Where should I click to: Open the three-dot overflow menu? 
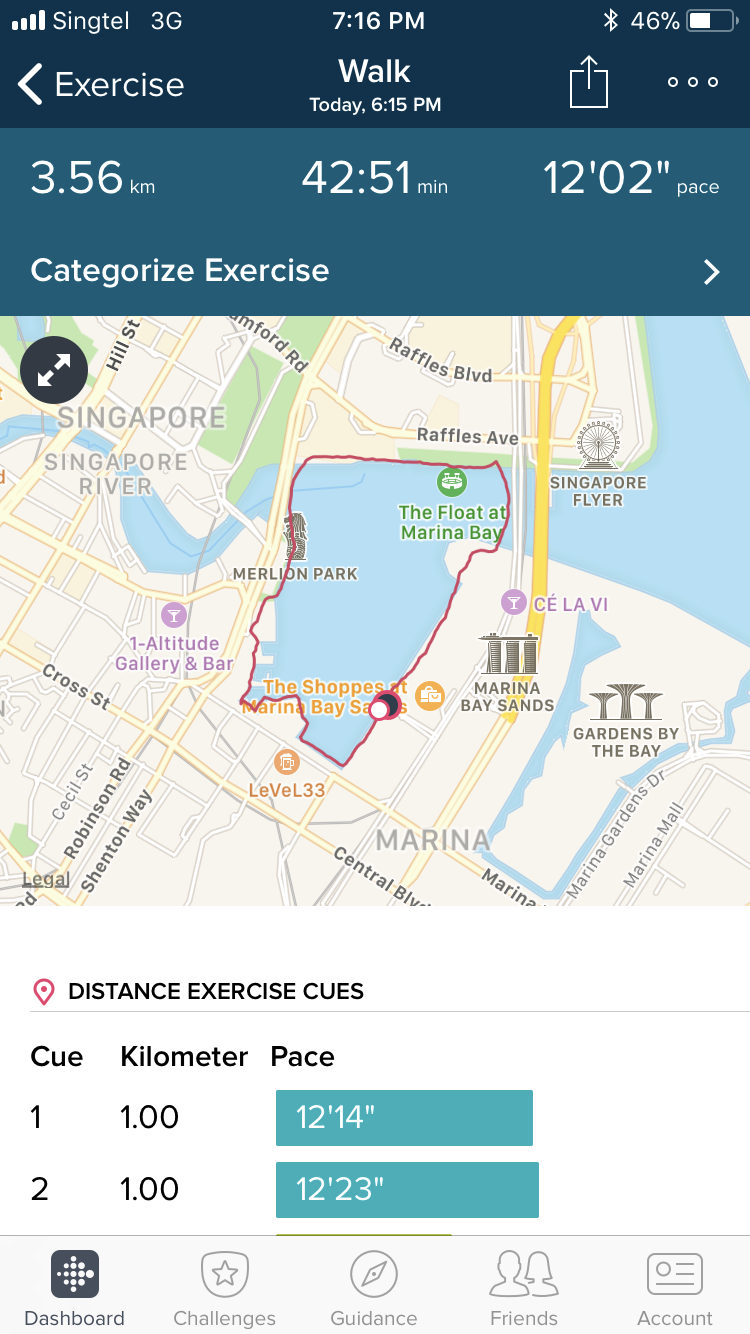pyautogui.click(x=693, y=83)
